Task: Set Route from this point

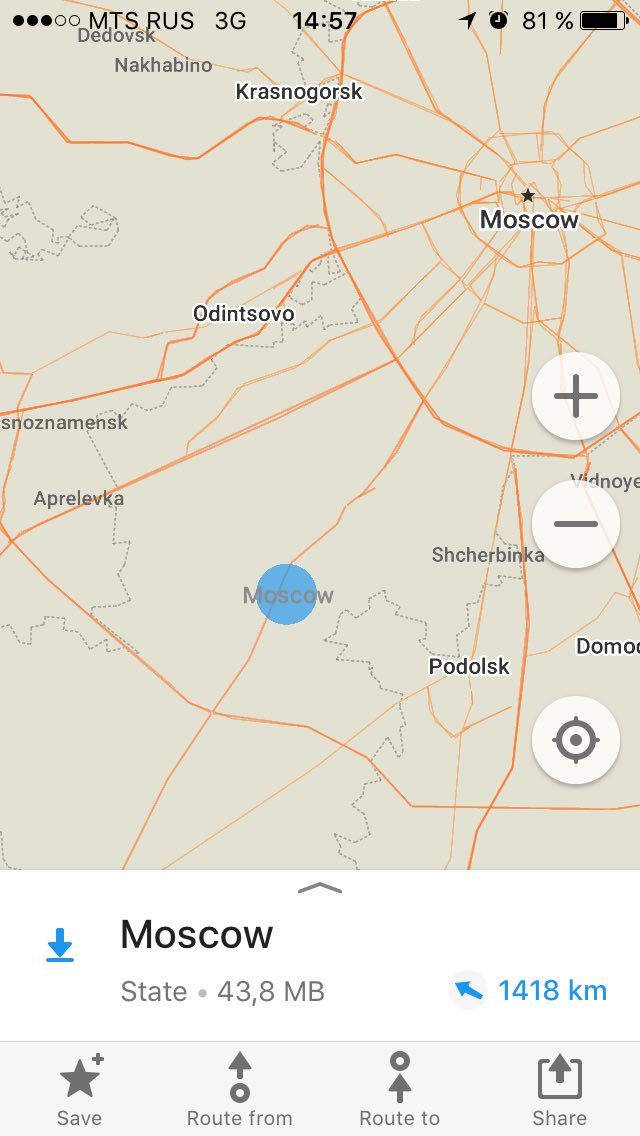Action: pos(239,1090)
